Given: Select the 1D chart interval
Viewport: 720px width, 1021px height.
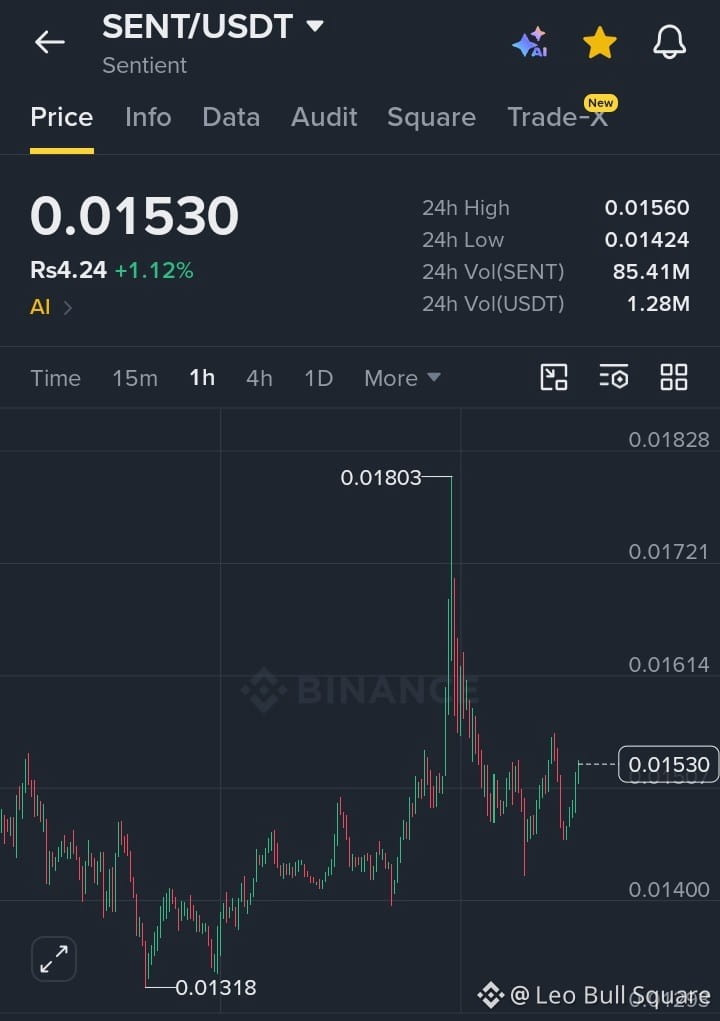Looking at the screenshot, I should 319,378.
